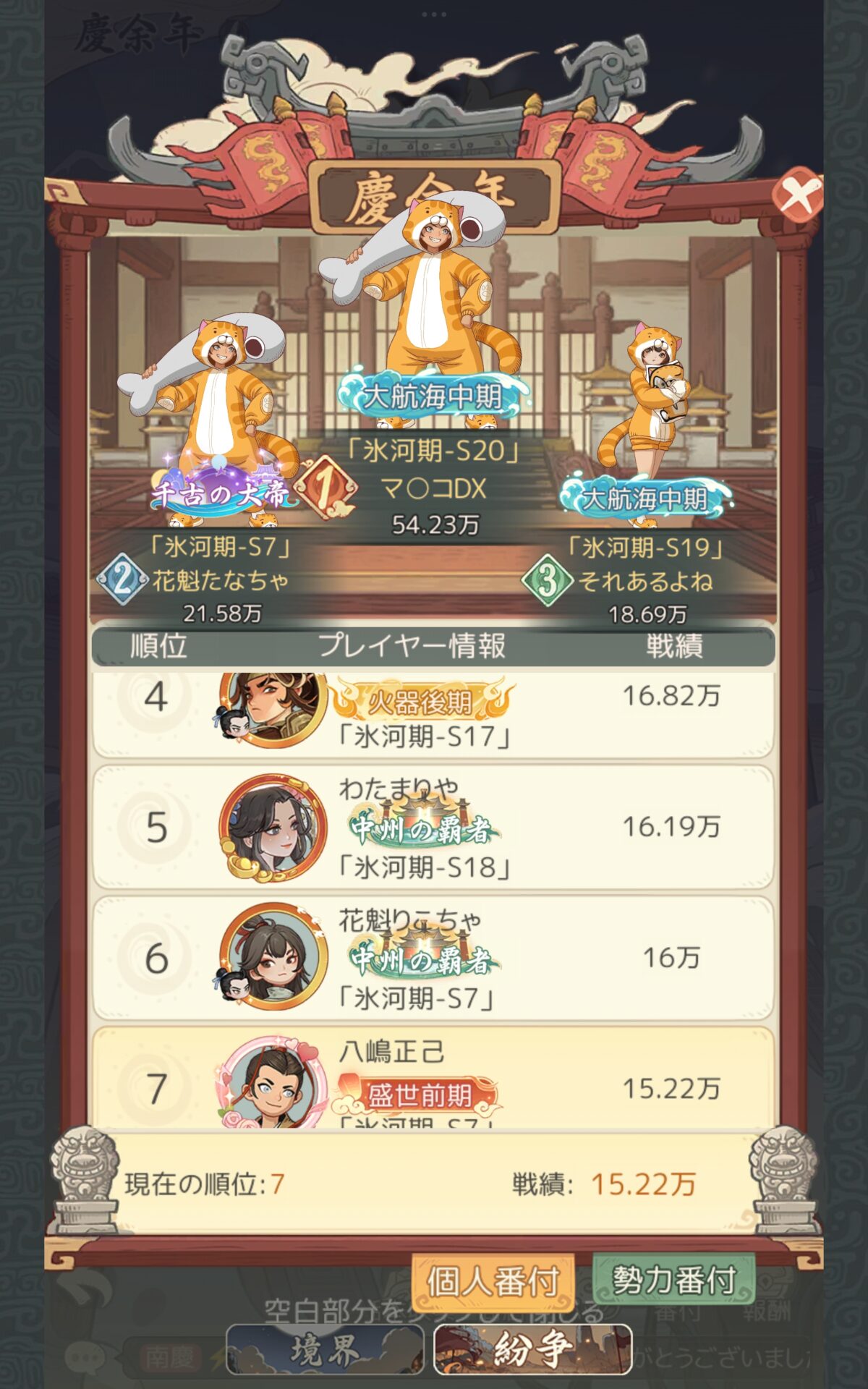Open the rank 4 player row
Screen dimensions: 868x1389
click(x=433, y=713)
